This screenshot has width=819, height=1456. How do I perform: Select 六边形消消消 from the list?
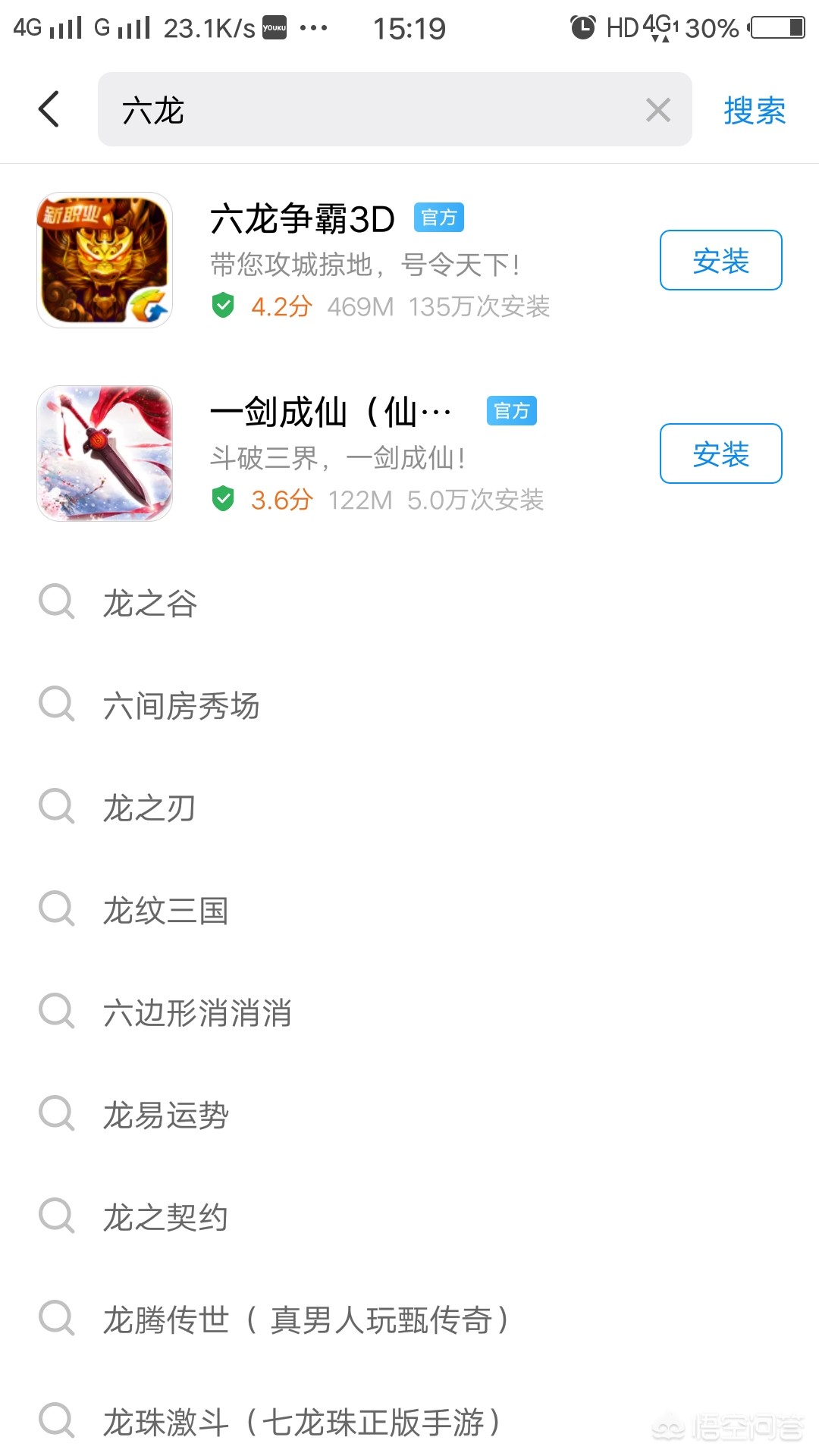(x=197, y=1013)
